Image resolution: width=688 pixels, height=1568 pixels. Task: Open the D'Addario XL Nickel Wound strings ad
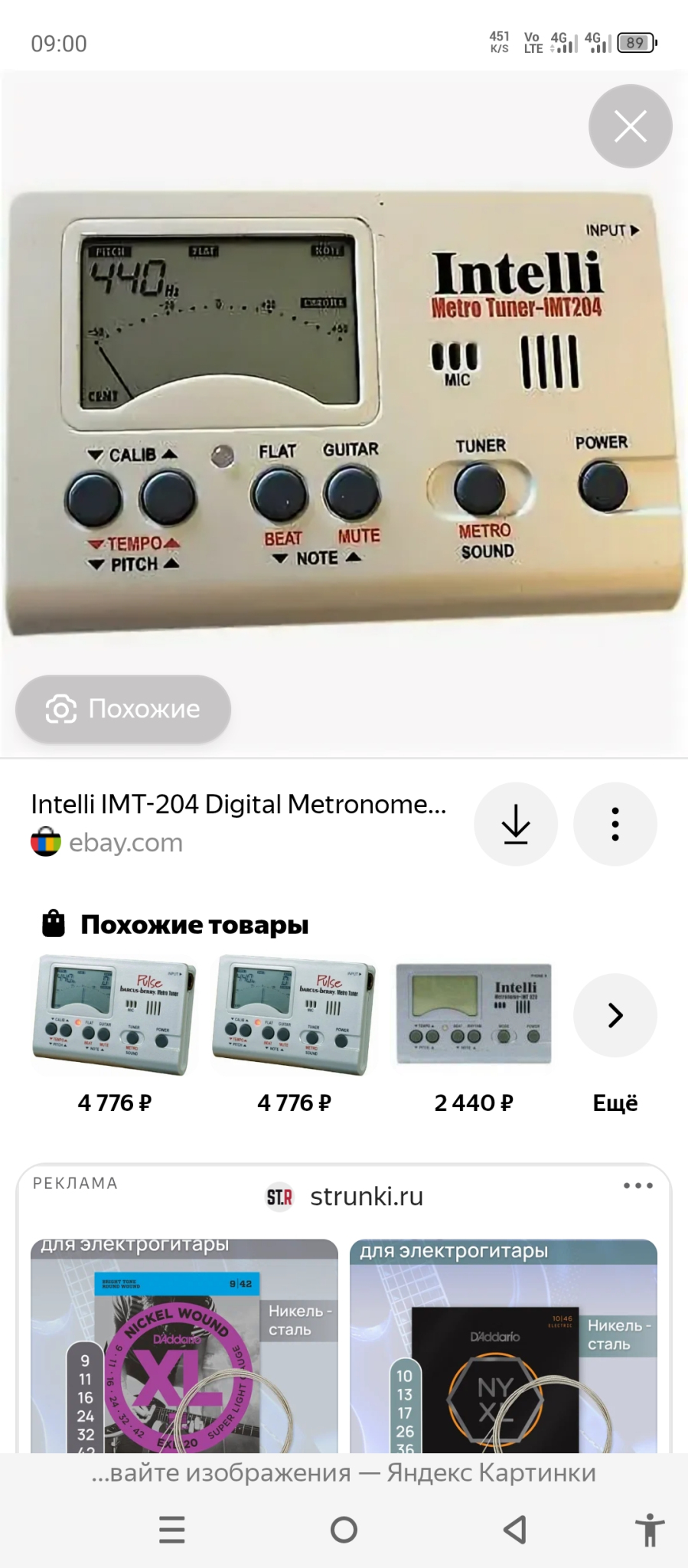tap(184, 1347)
